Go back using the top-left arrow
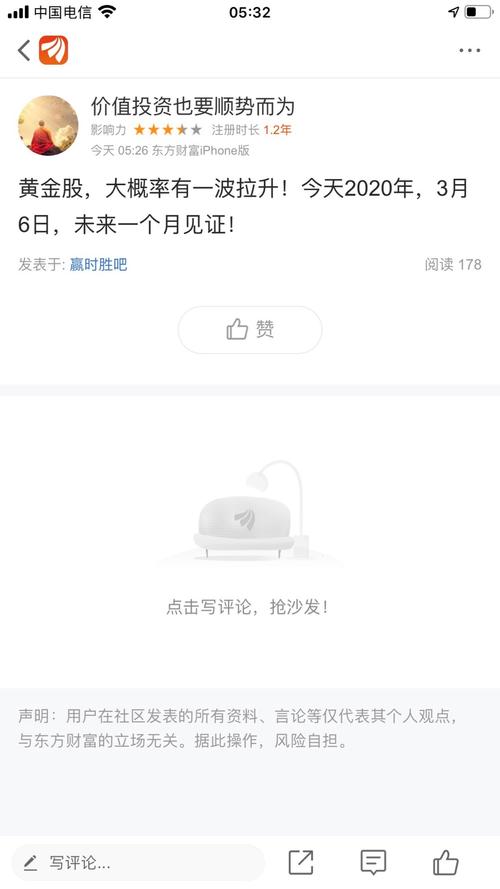The width and height of the screenshot is (500, 889). tap(24, 50)
